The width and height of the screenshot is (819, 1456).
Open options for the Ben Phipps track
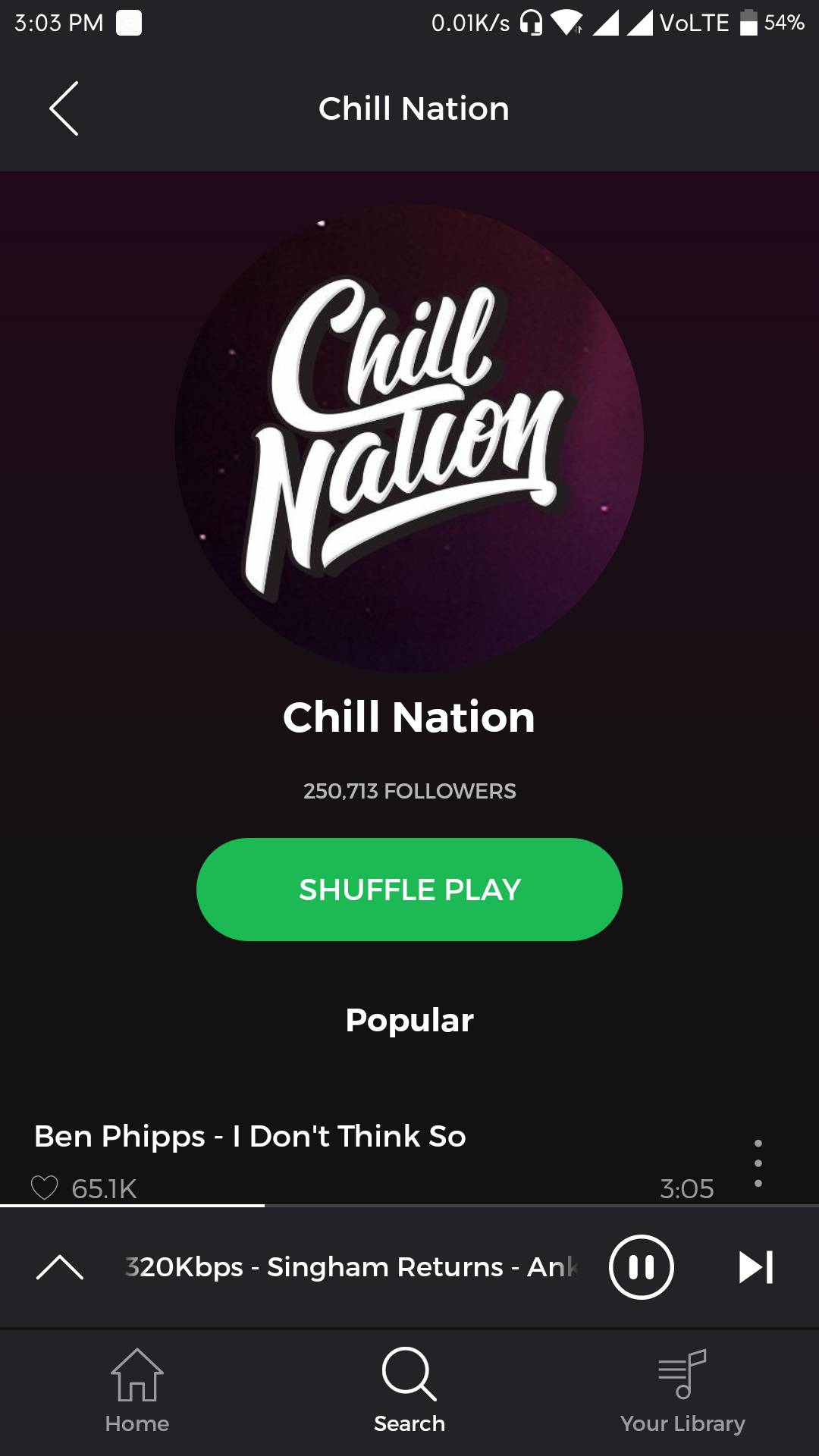(x=758, y=1163)
